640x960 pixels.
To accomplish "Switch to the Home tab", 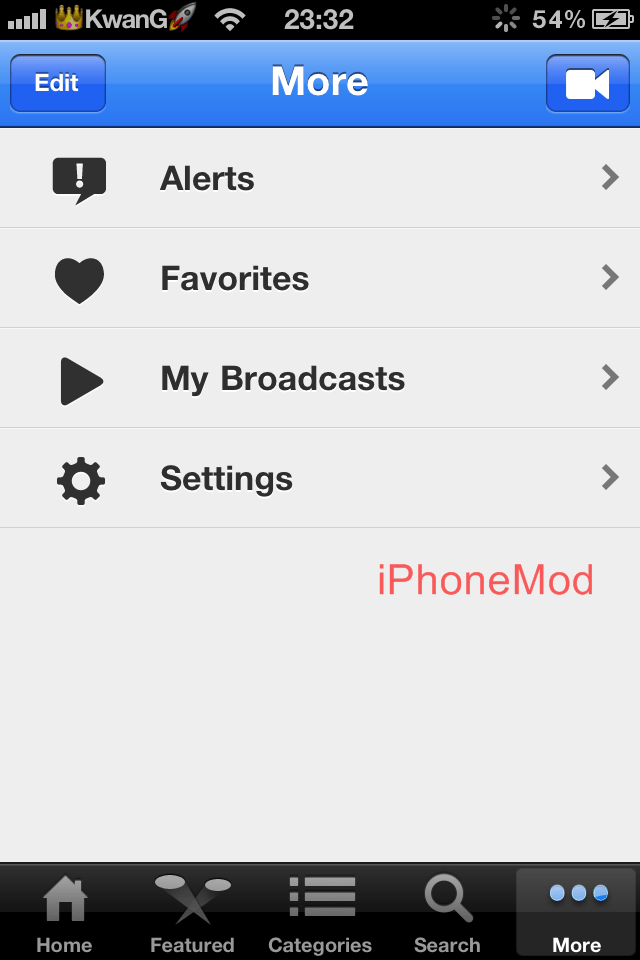I will pyautogui.click(x=64, y=912).
